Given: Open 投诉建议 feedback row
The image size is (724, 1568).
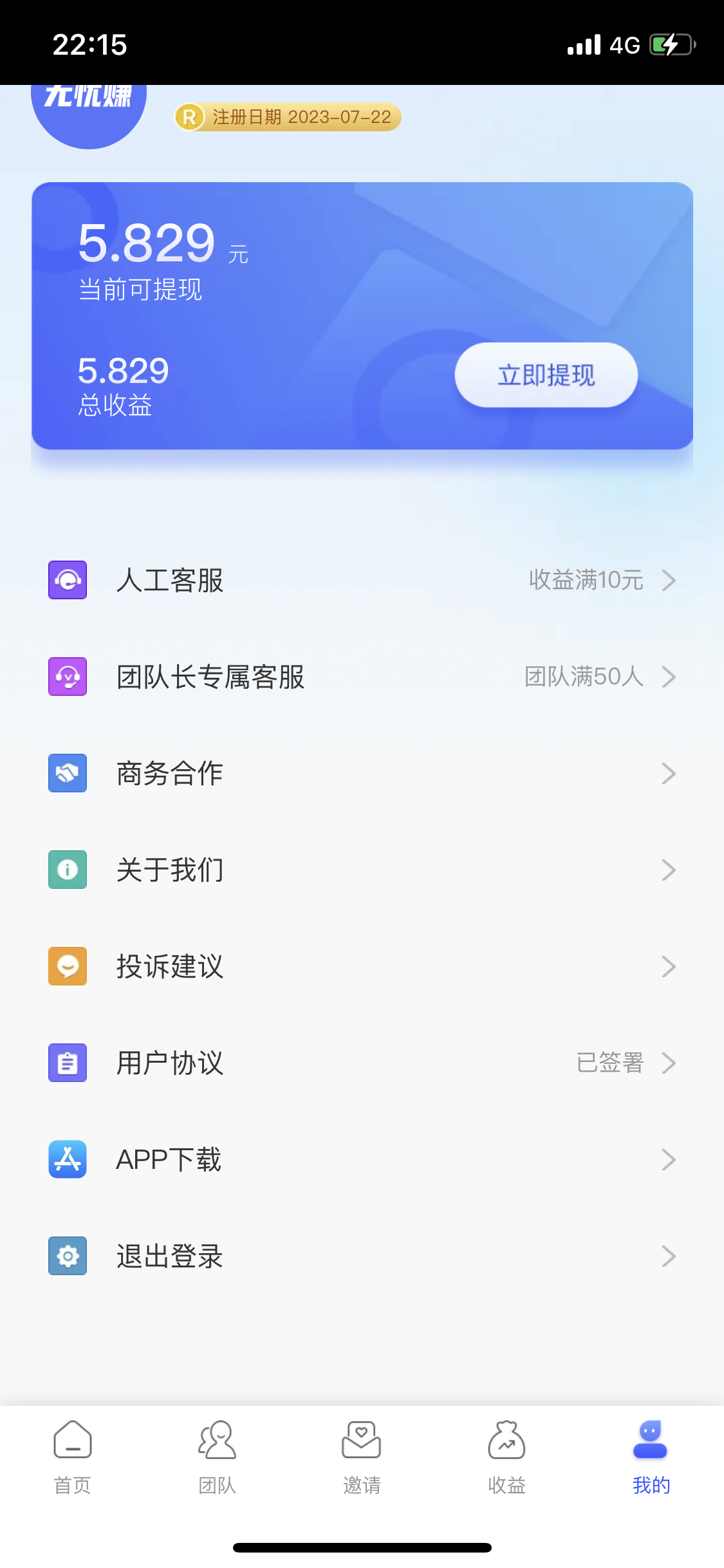Looking at the screenshot, I should (362, 966).
